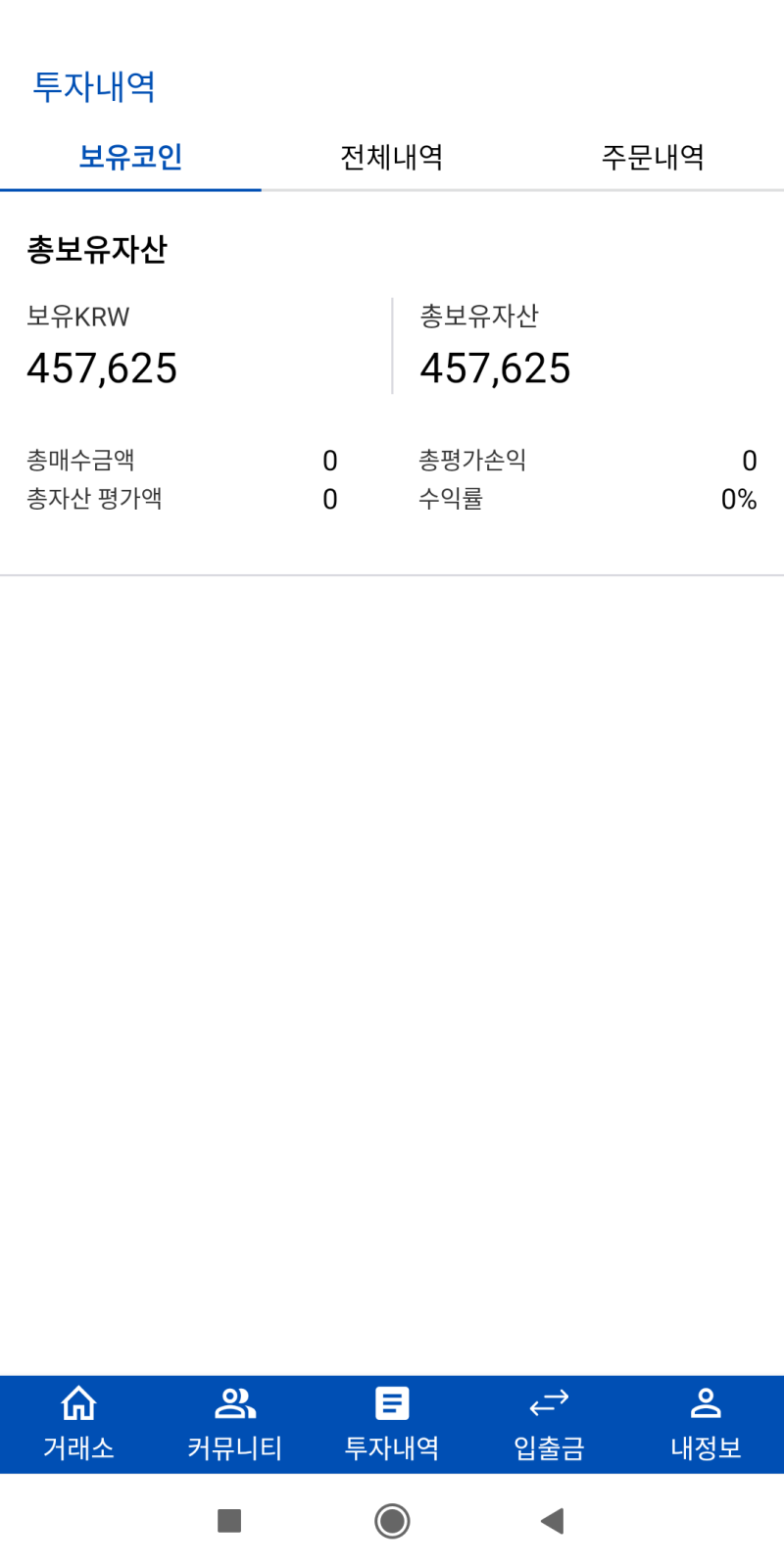Select the 커뮤니티 people icon

click(x=235, y=1403)
